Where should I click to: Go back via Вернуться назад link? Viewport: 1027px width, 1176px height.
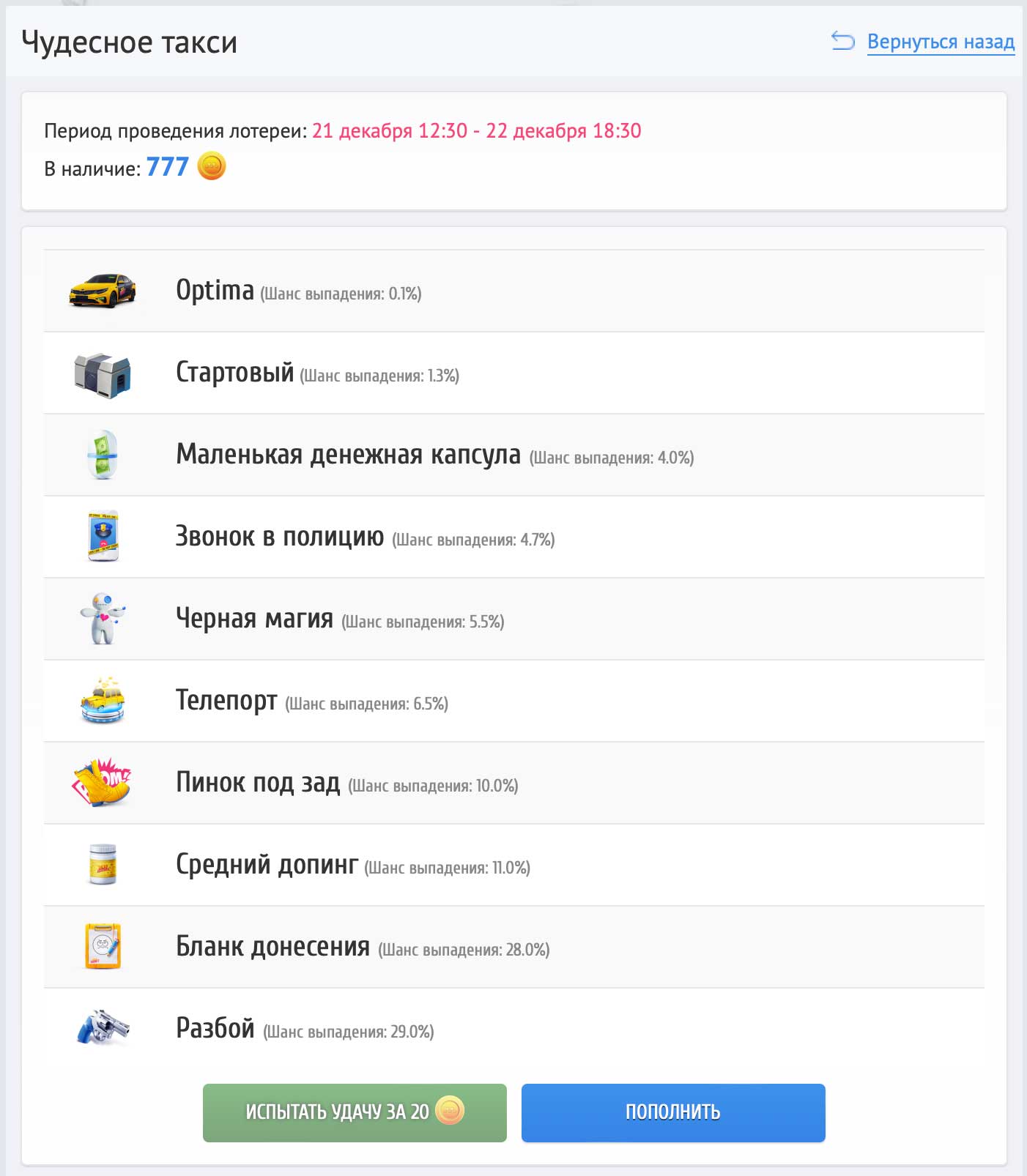coord(940,42)
